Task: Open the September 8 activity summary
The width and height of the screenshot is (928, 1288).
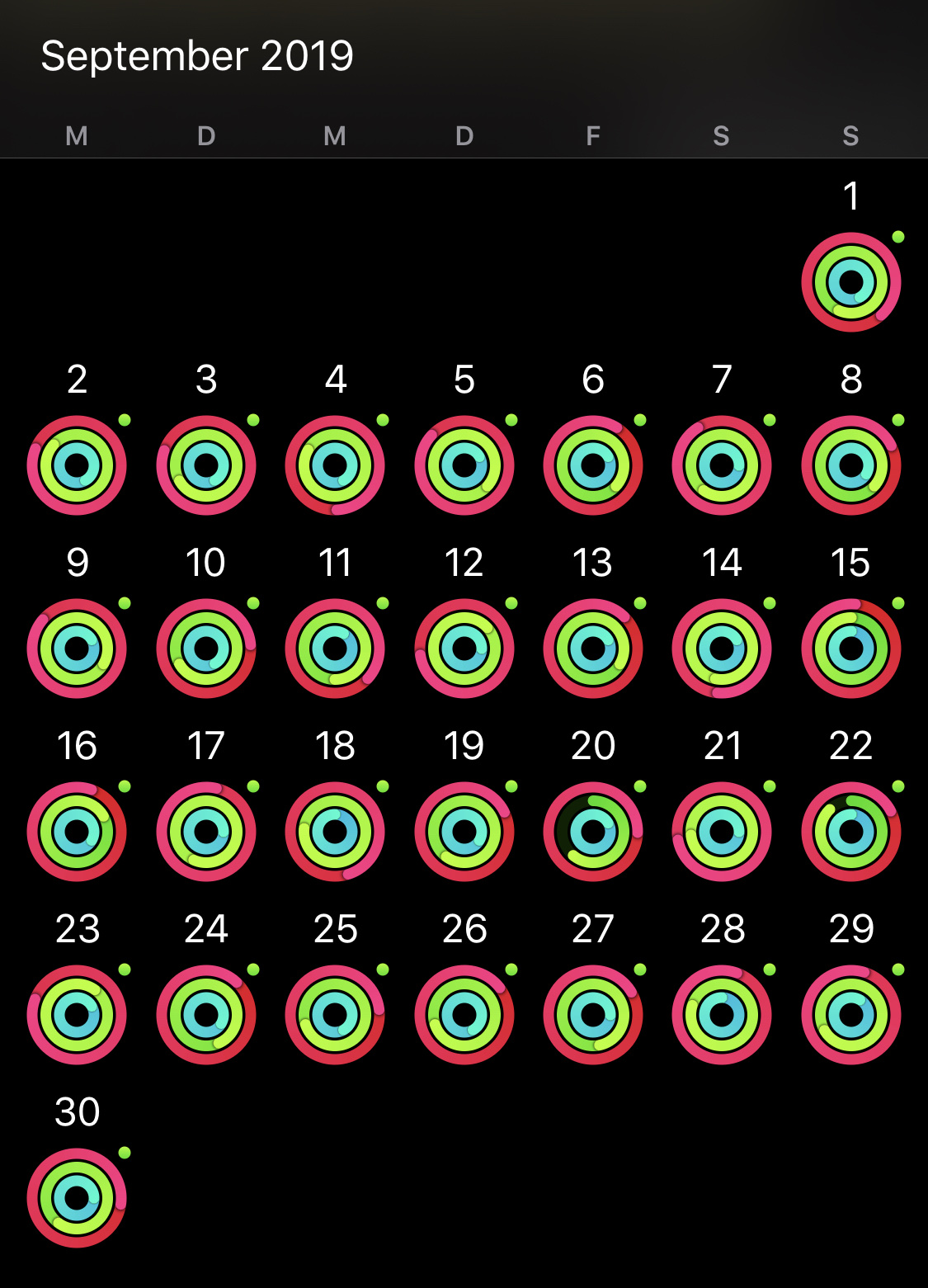Action: 850,465
